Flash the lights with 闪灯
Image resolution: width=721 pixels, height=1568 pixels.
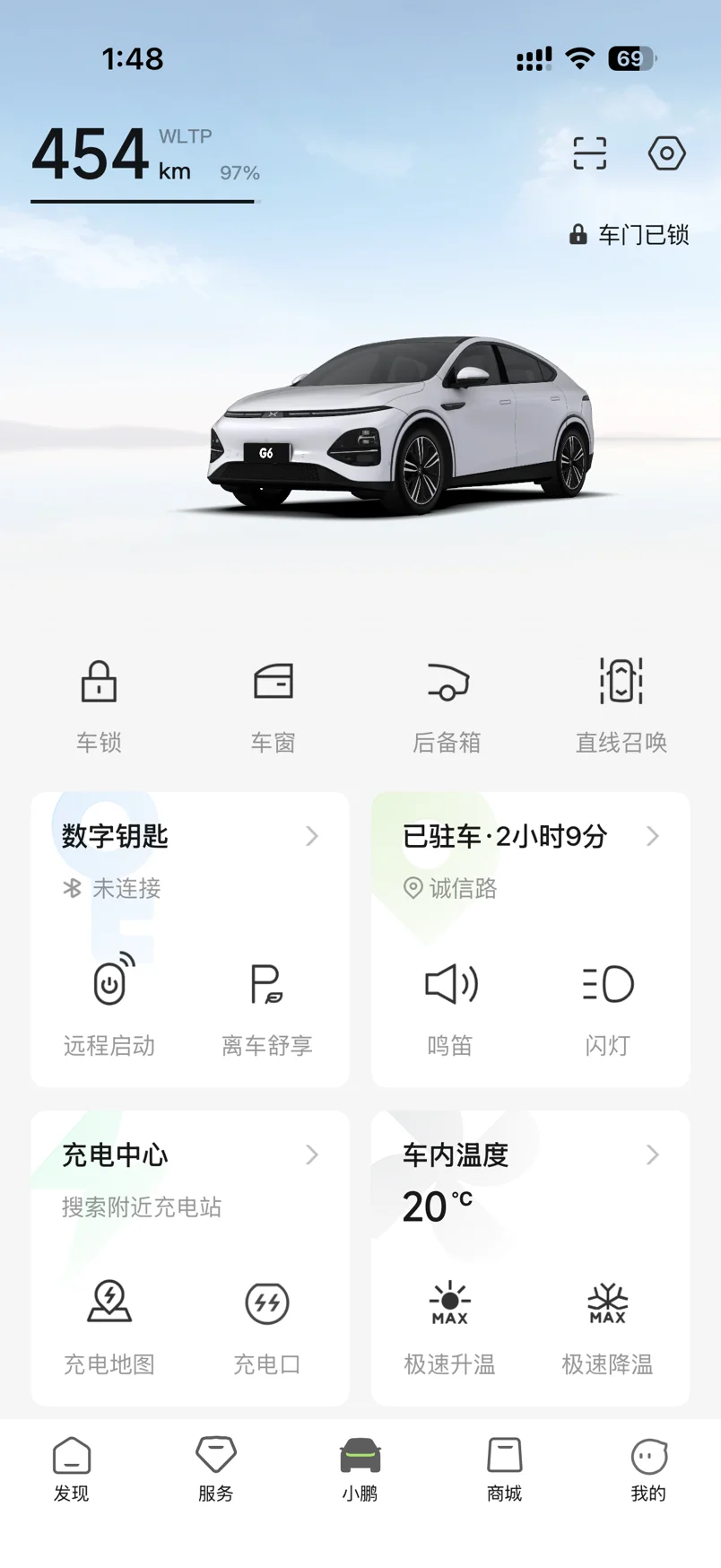(x=607, y=1005)
